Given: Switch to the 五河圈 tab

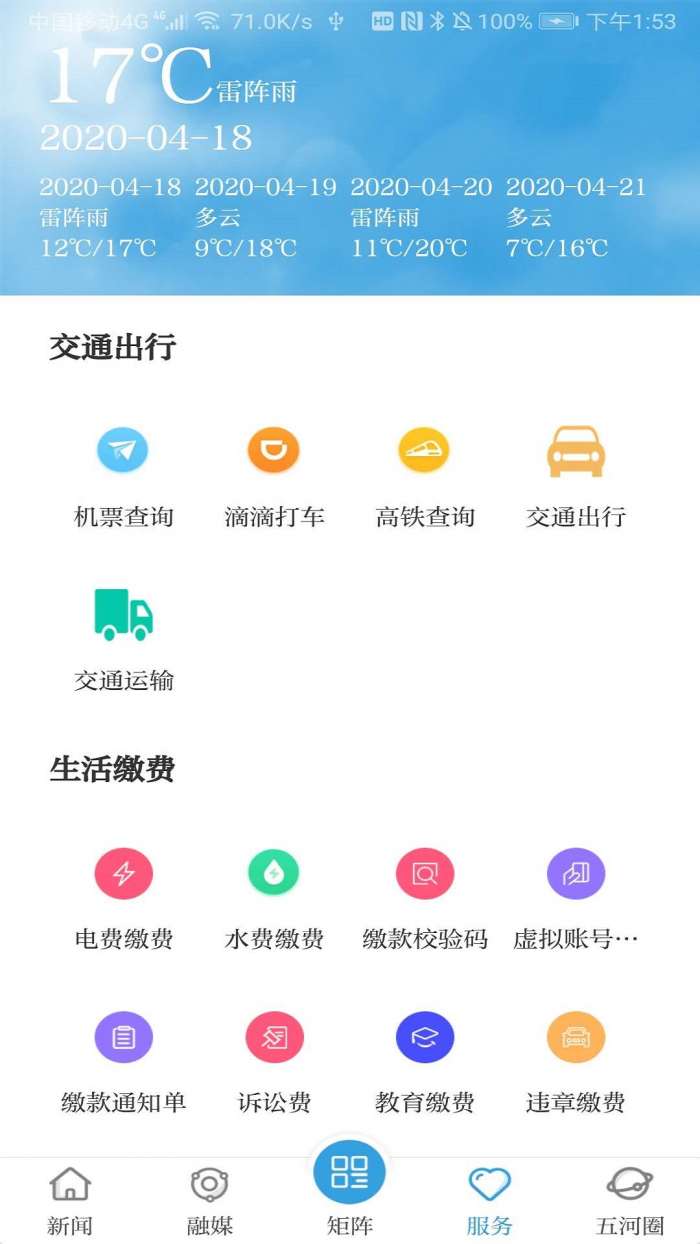Looking at the screenshot, I should [630, 1201].
